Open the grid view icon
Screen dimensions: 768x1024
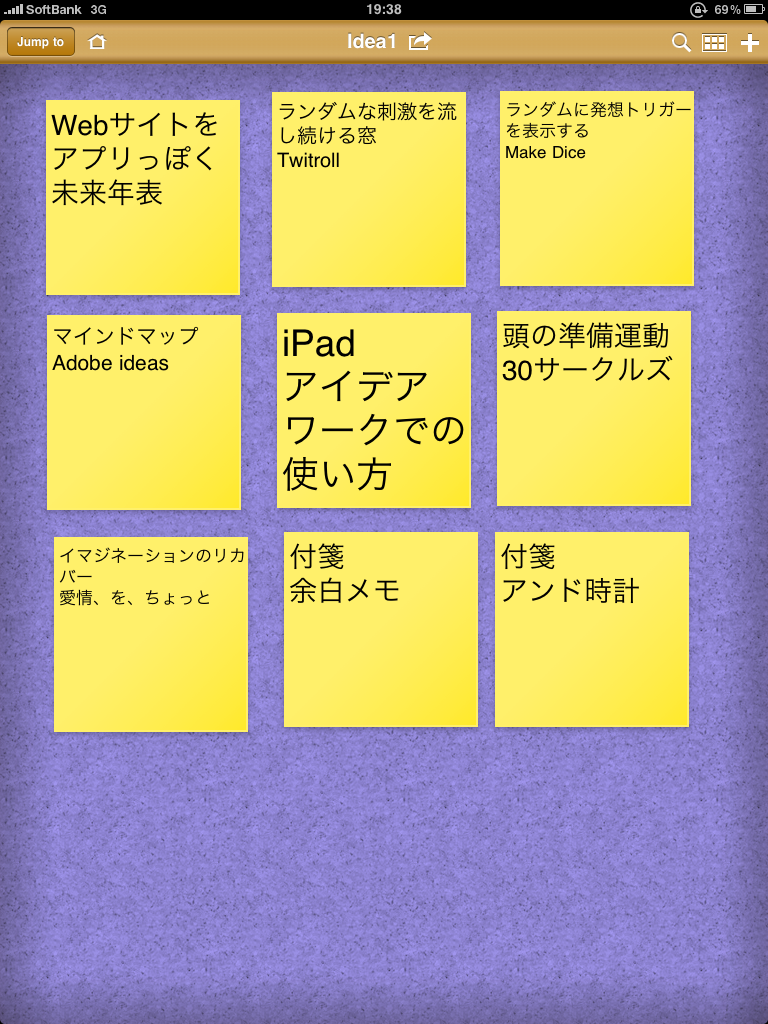tap(714, 42)
